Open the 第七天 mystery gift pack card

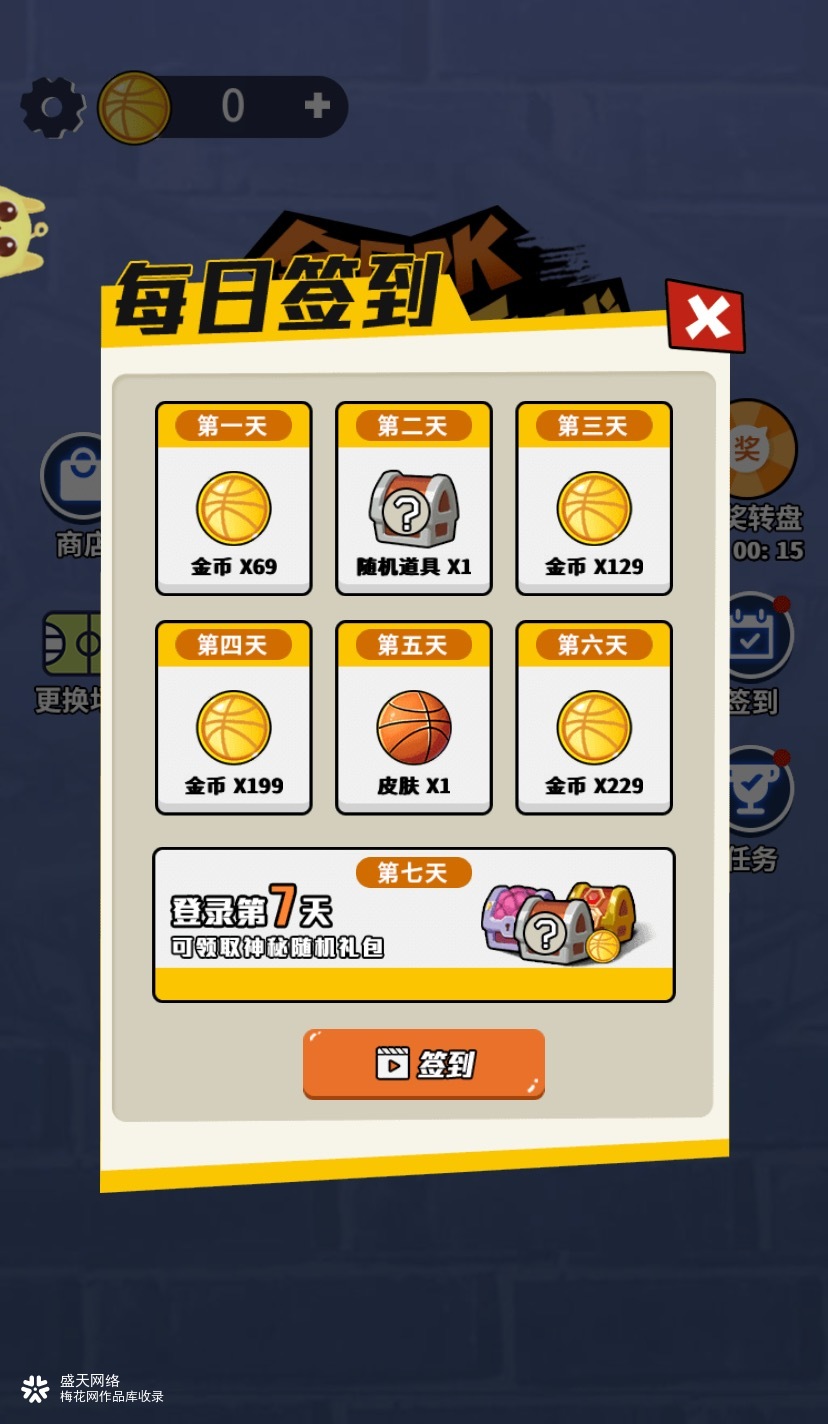pos(414,925)
